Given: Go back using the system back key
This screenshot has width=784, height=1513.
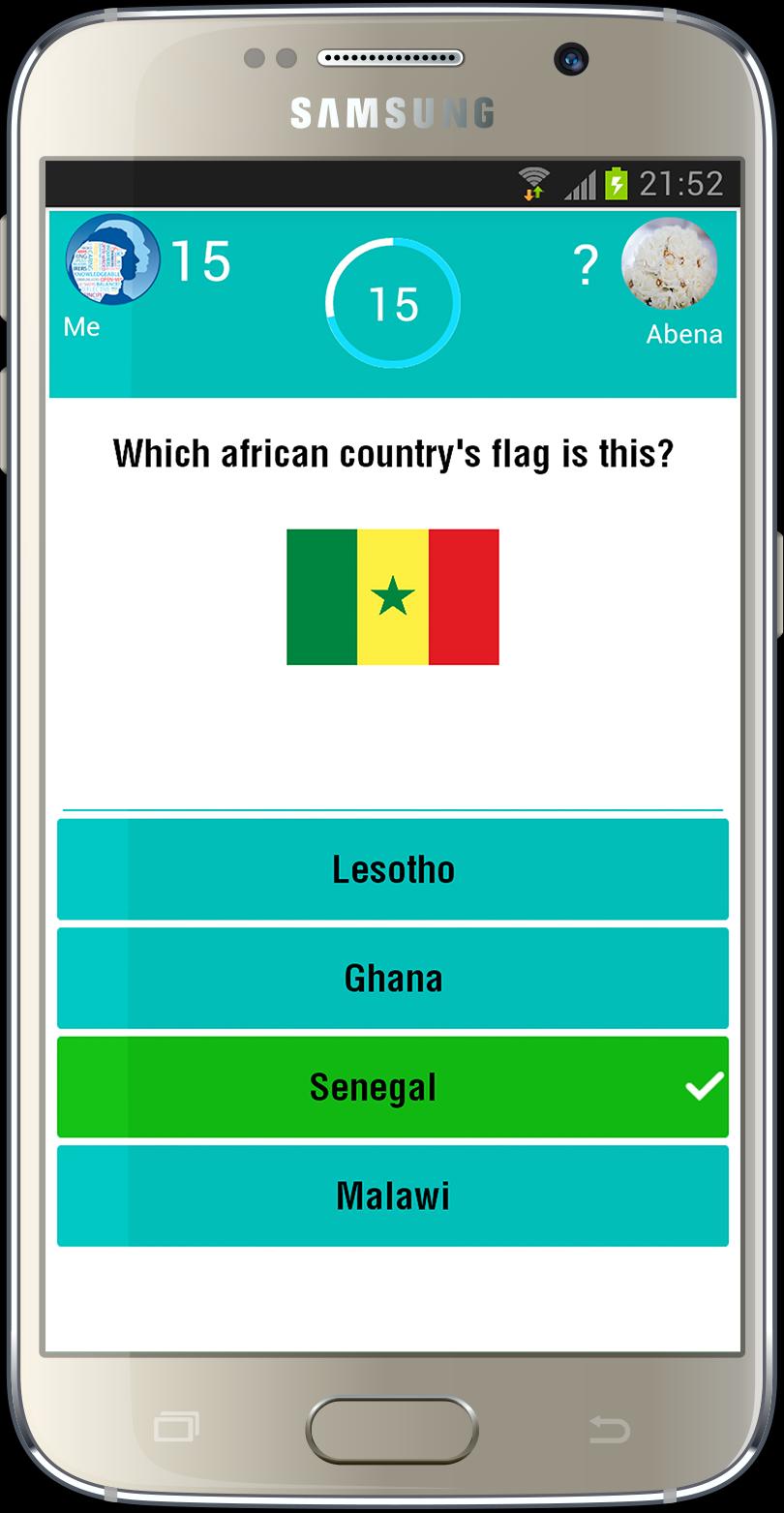Looking at the screenshot, I should [609, 1429].
